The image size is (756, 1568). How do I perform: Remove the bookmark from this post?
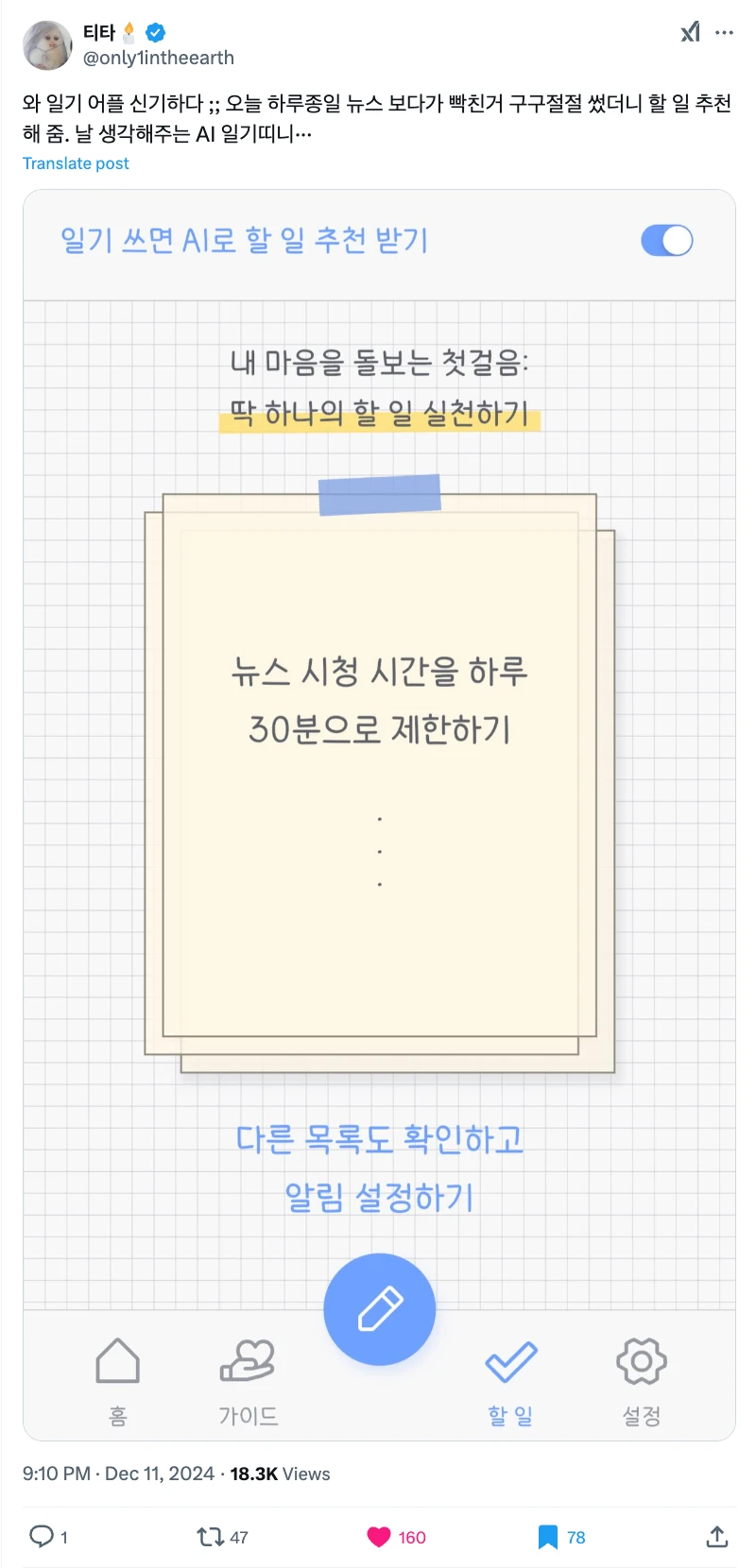(x=547, y=1537)
